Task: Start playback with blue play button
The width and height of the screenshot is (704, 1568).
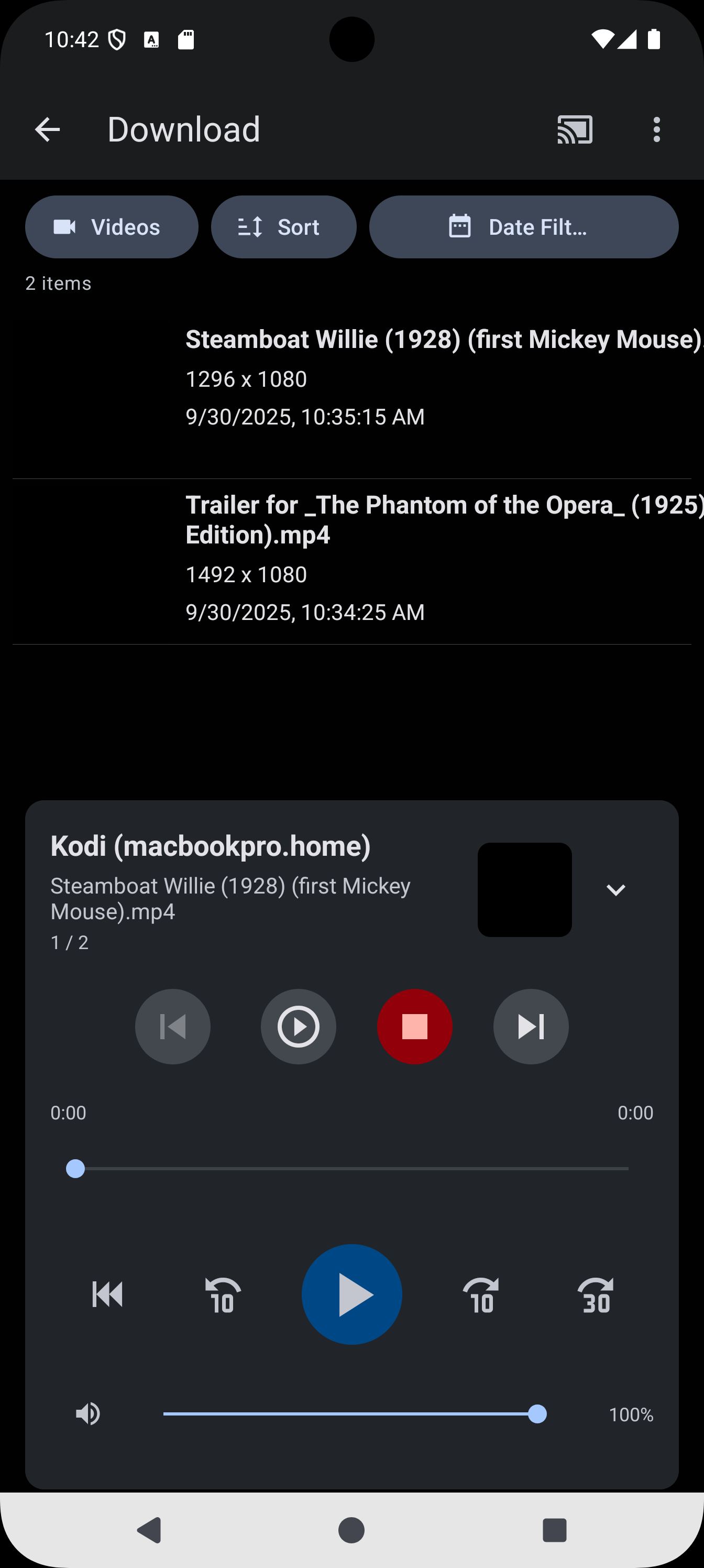Action: pos(351,1294)
